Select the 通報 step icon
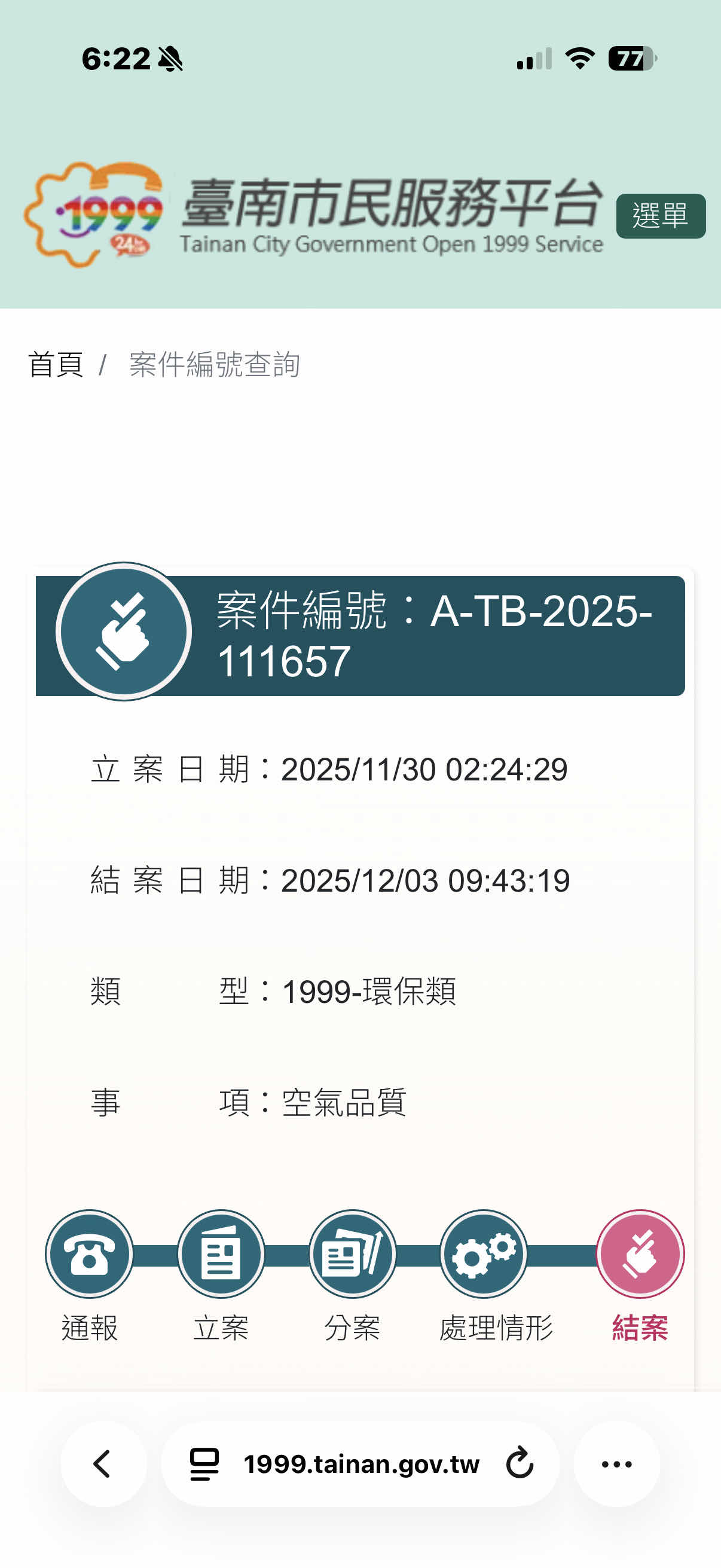 (x=89, y=1255)
